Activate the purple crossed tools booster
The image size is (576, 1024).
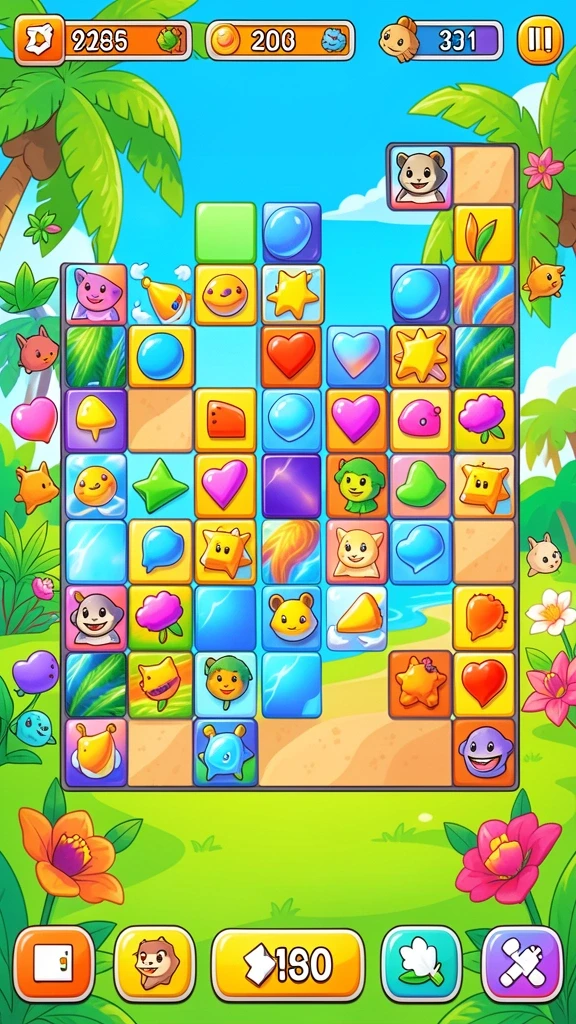[x=522, y=963]
